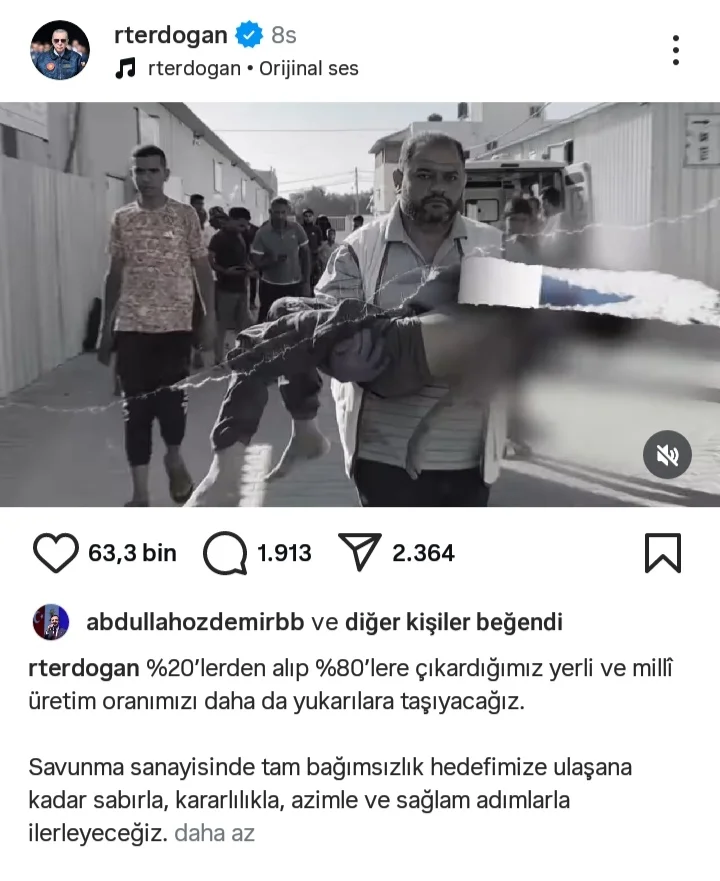Open the Orijinal ses audio page

(252, 69)
